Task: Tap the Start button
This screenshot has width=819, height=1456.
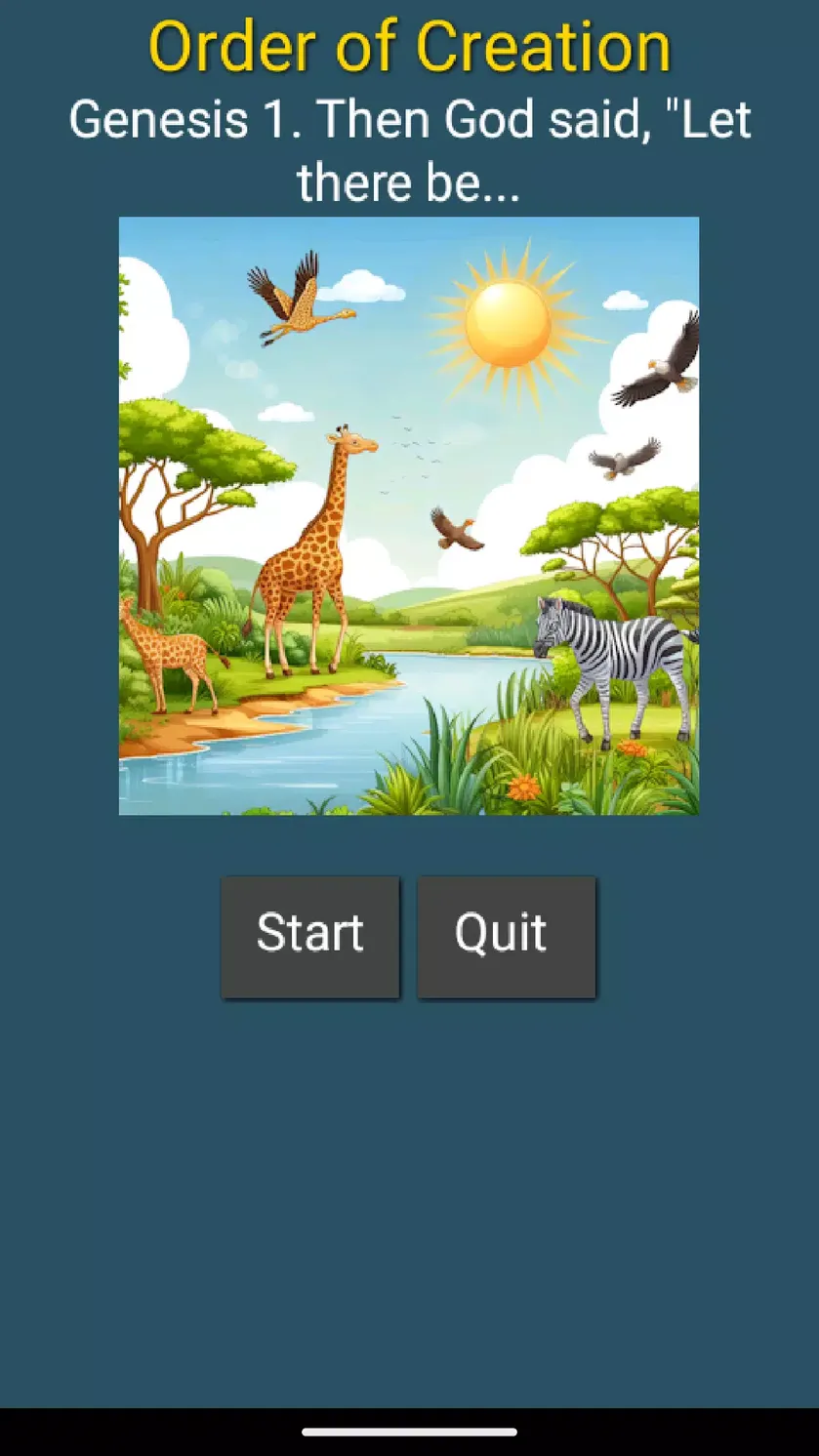Action: point(310,937)
